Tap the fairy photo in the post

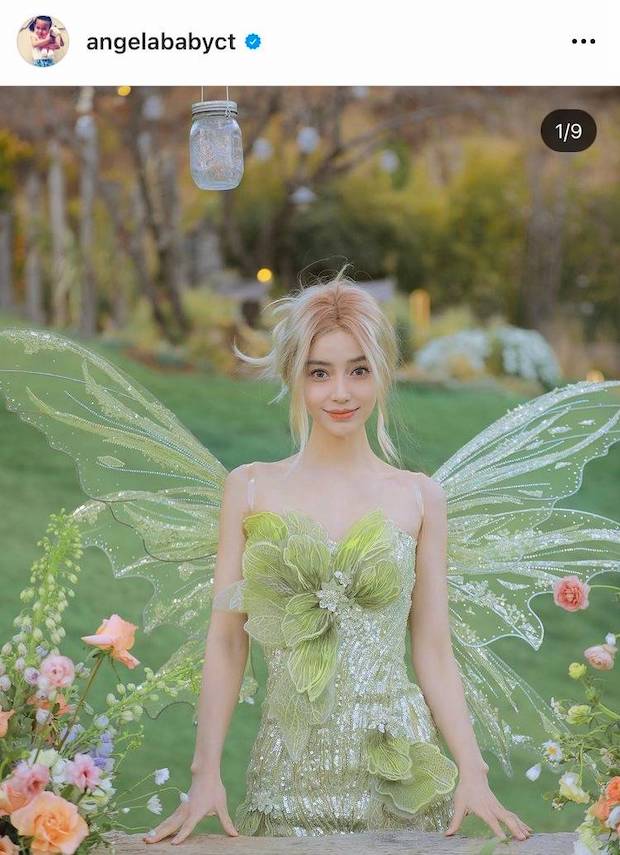pos(310,500)
